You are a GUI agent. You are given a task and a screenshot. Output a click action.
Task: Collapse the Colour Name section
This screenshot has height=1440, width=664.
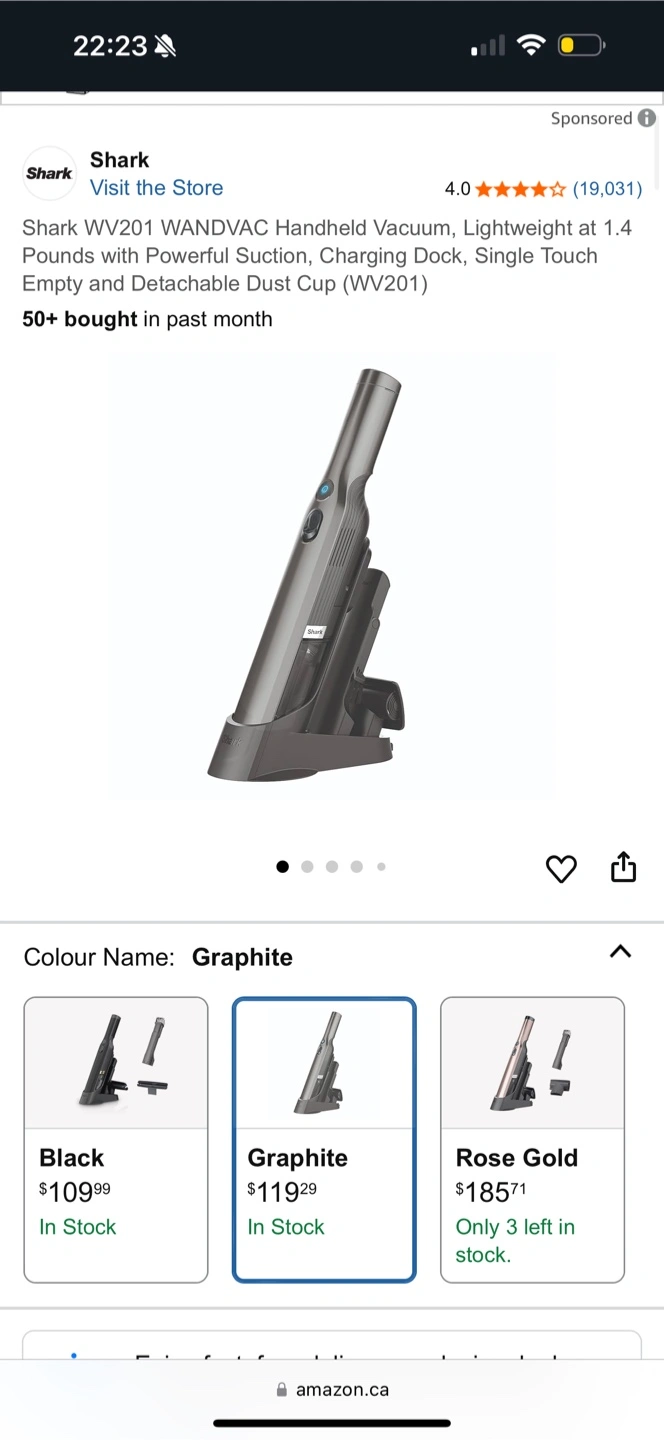point(620,952)
